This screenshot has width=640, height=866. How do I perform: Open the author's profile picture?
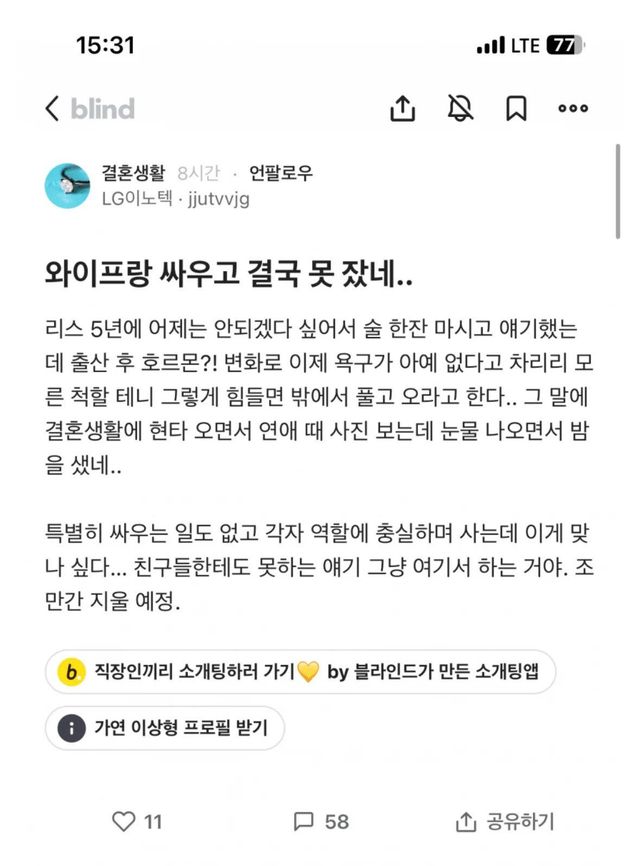[x=67, y=185]
